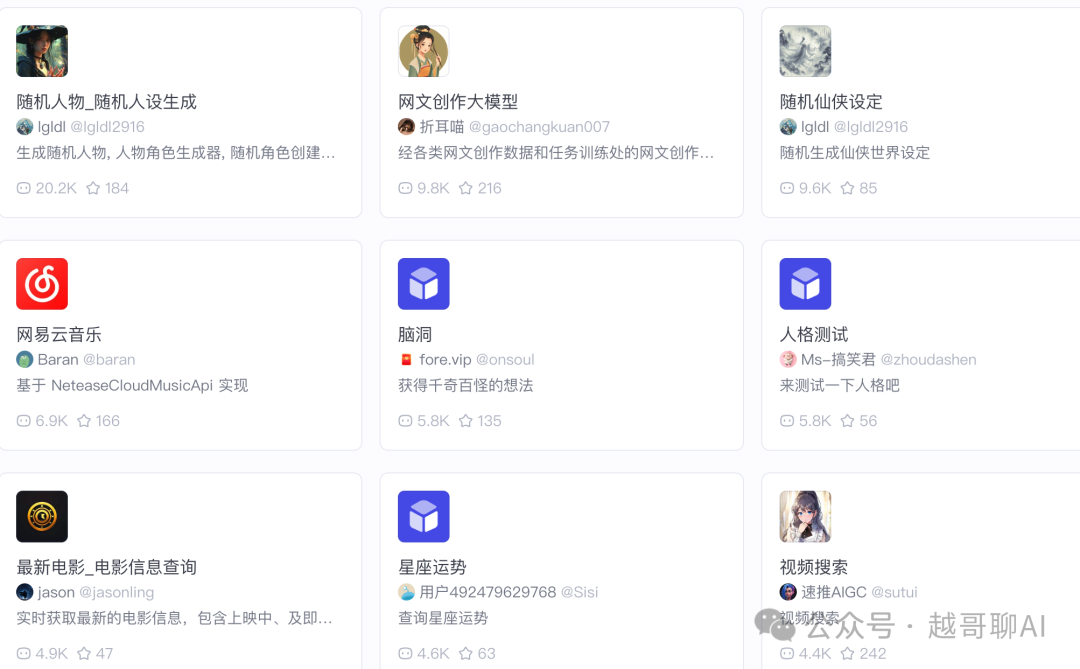Screen dimensions: 1080x669
Task: Open the 随机人物_随机人设生成 card
Action: [107, 102]
